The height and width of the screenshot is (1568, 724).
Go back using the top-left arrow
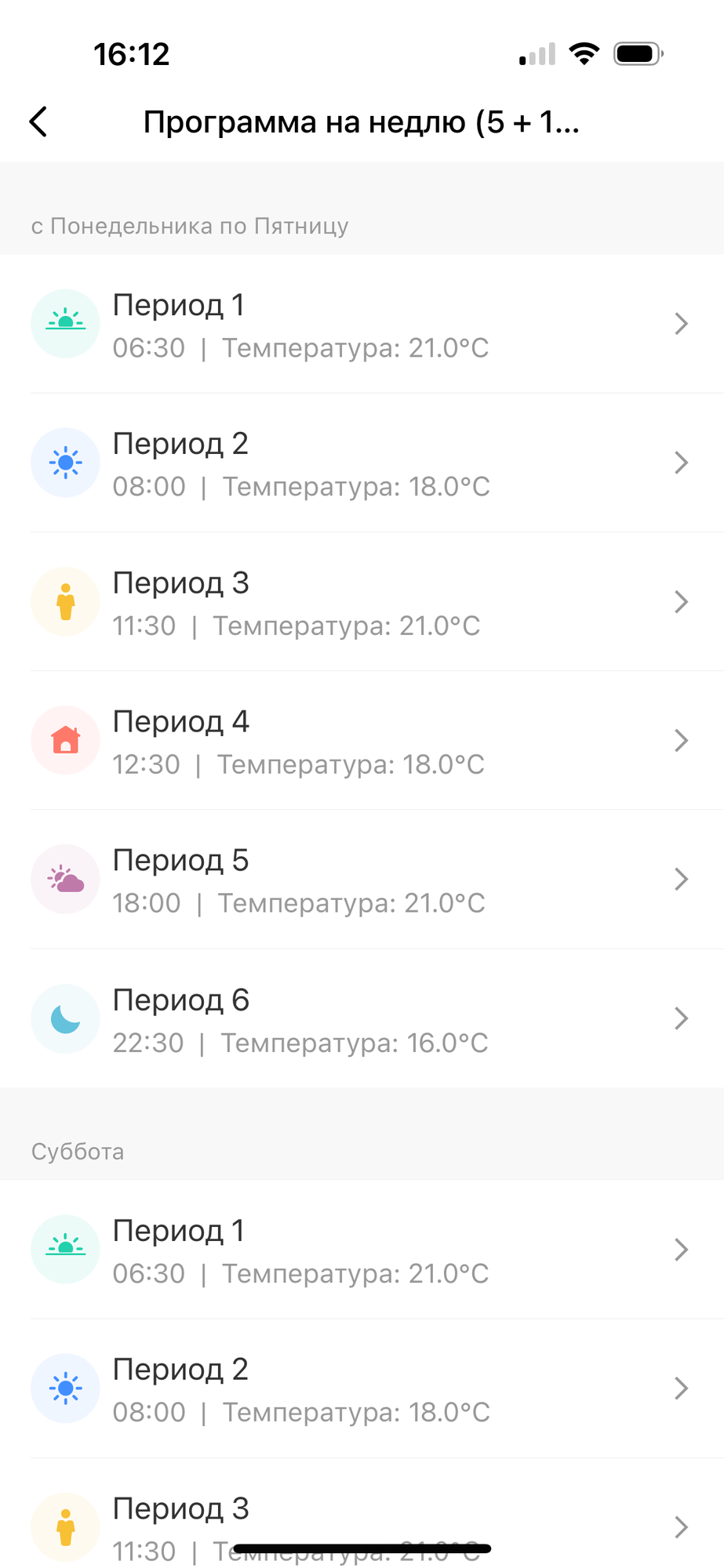pyautogui.click(x=38, y=122)
